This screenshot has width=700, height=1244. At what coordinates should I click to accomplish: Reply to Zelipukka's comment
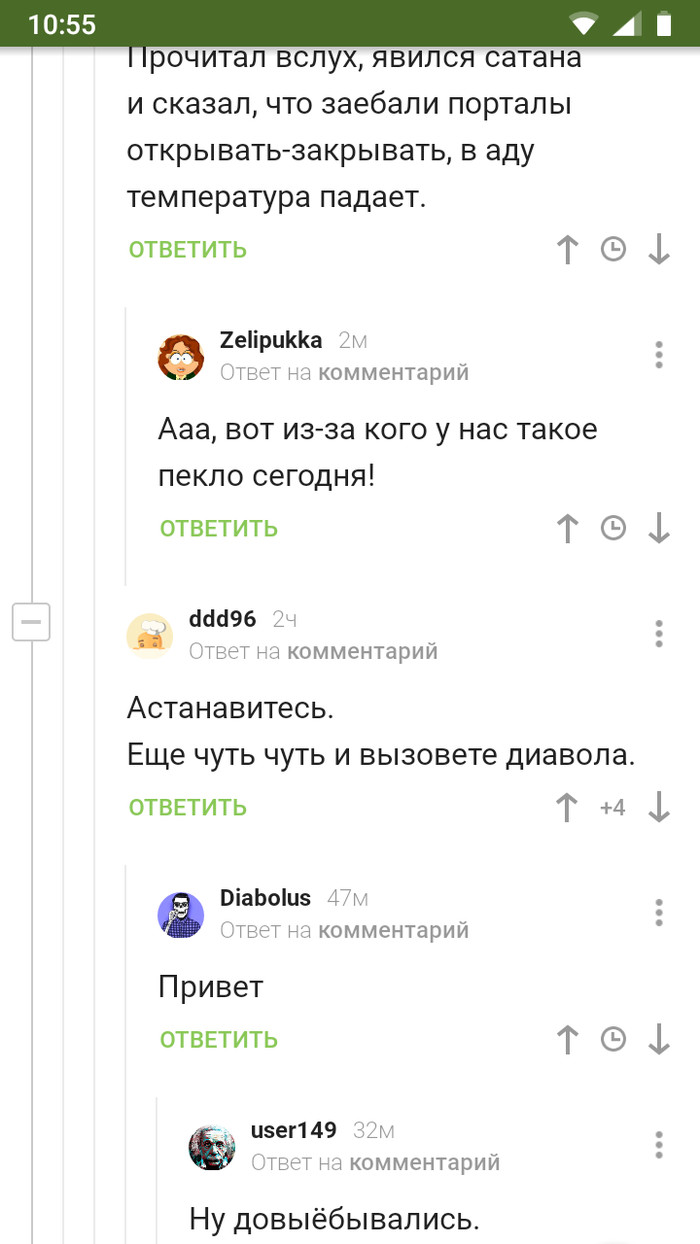coord(218,528)
